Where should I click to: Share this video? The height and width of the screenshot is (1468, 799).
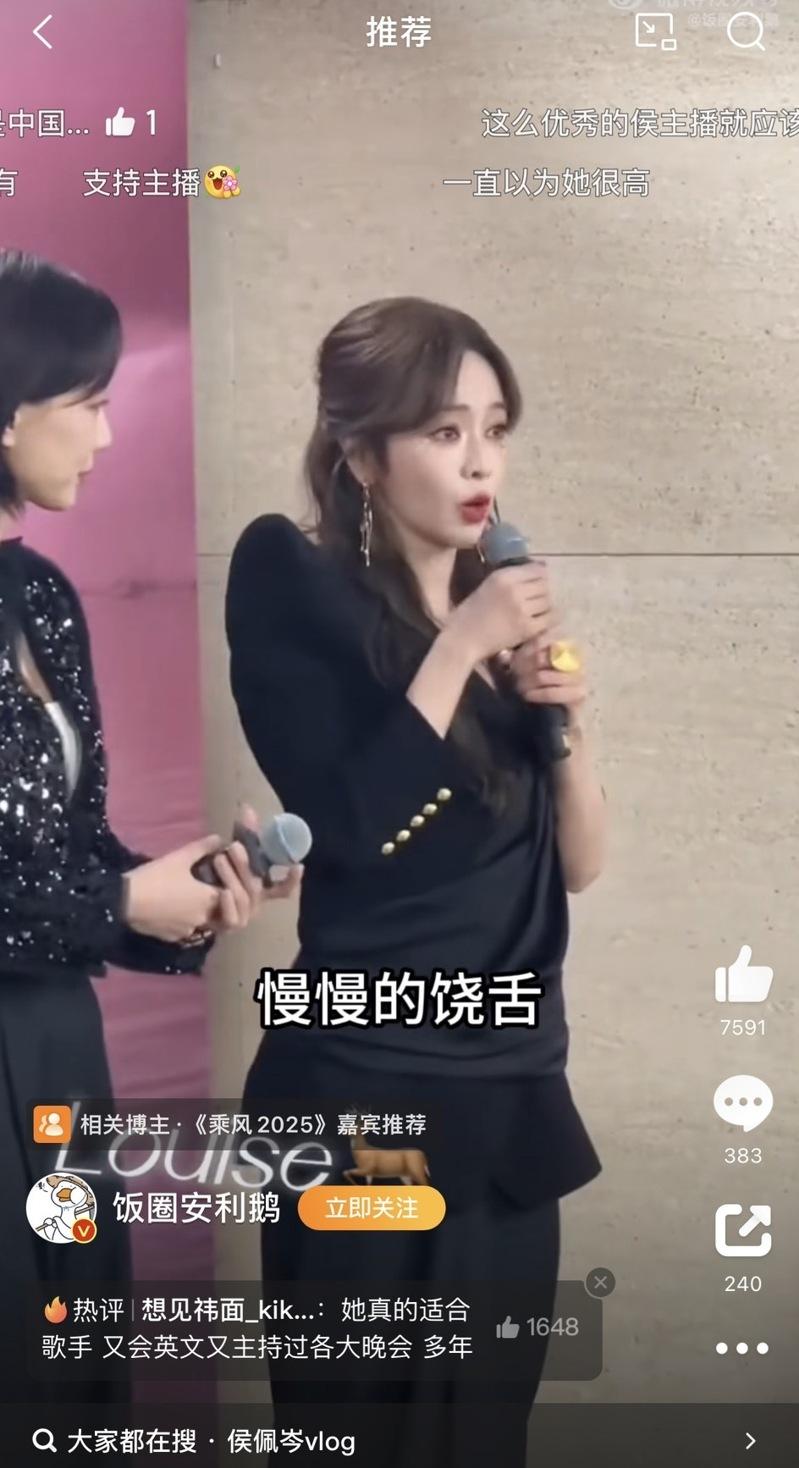[x=743, y=1230]
